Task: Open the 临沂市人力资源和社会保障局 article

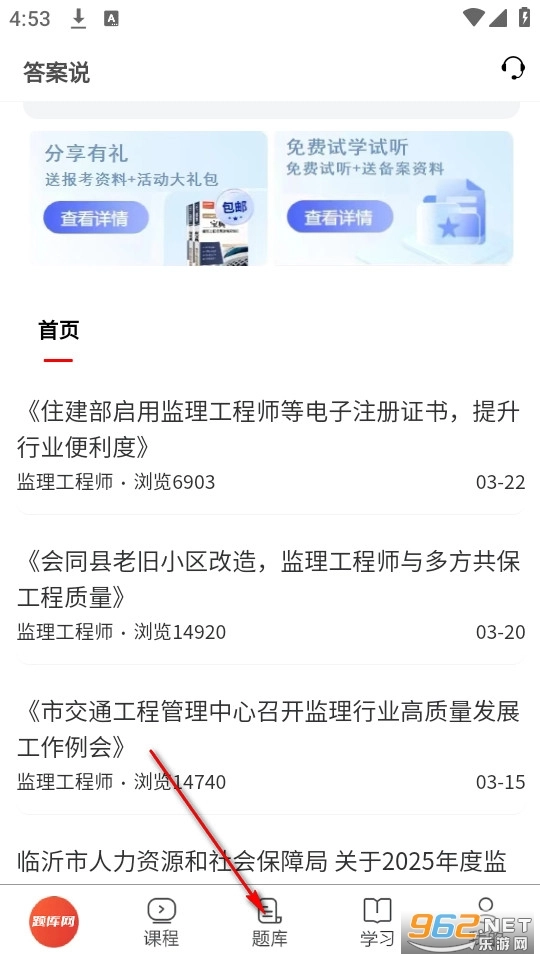Action: 262,861
